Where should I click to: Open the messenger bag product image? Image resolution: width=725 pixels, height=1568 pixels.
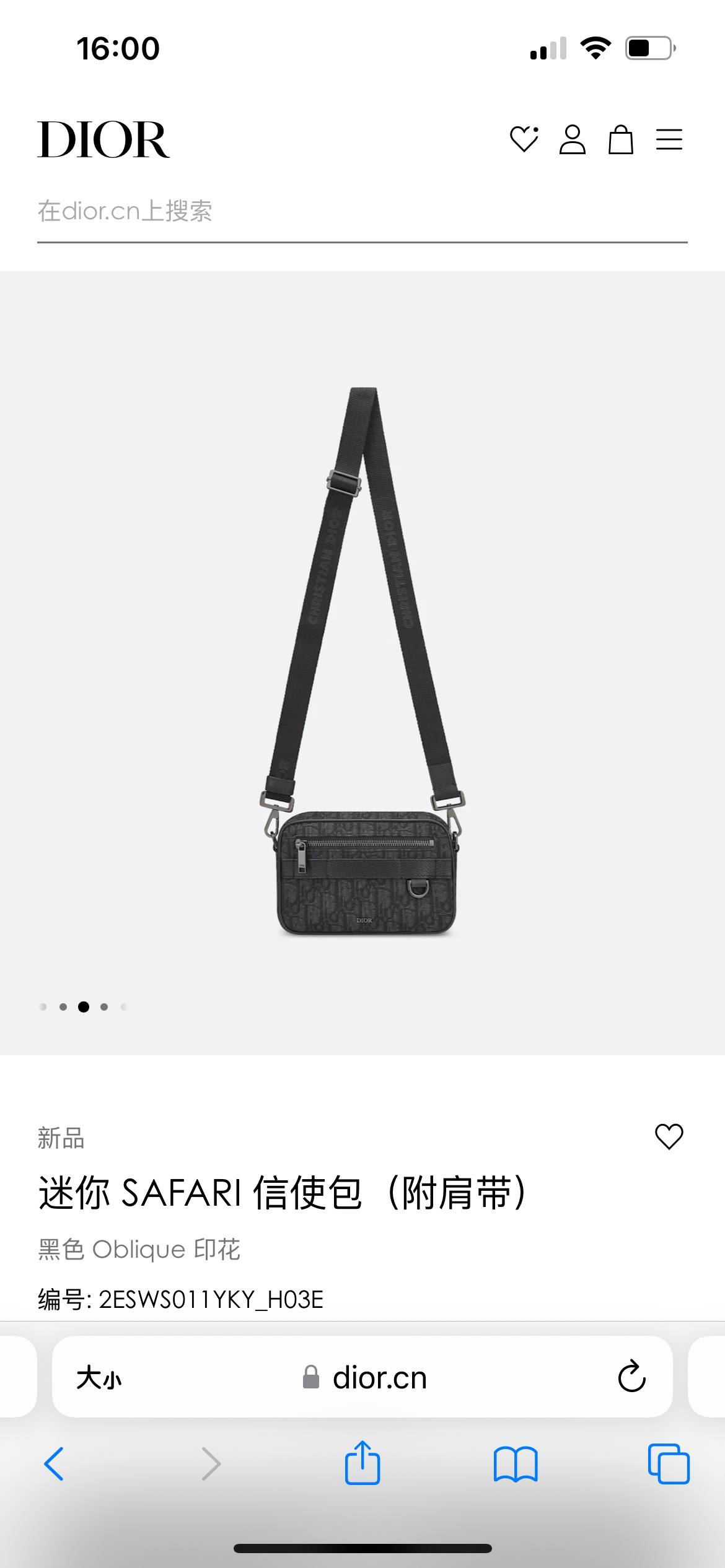[363, 663]
